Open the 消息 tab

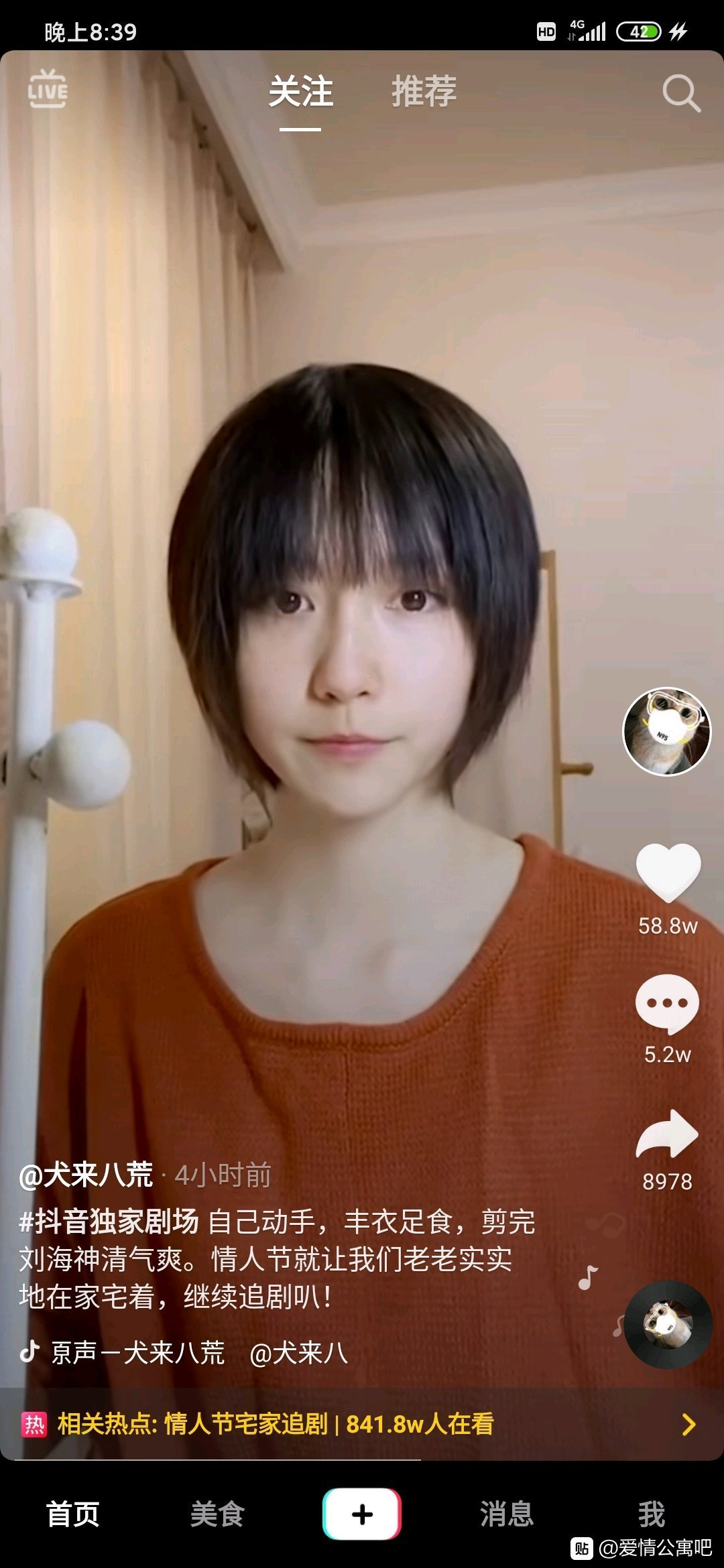(x=507, y=1514)
